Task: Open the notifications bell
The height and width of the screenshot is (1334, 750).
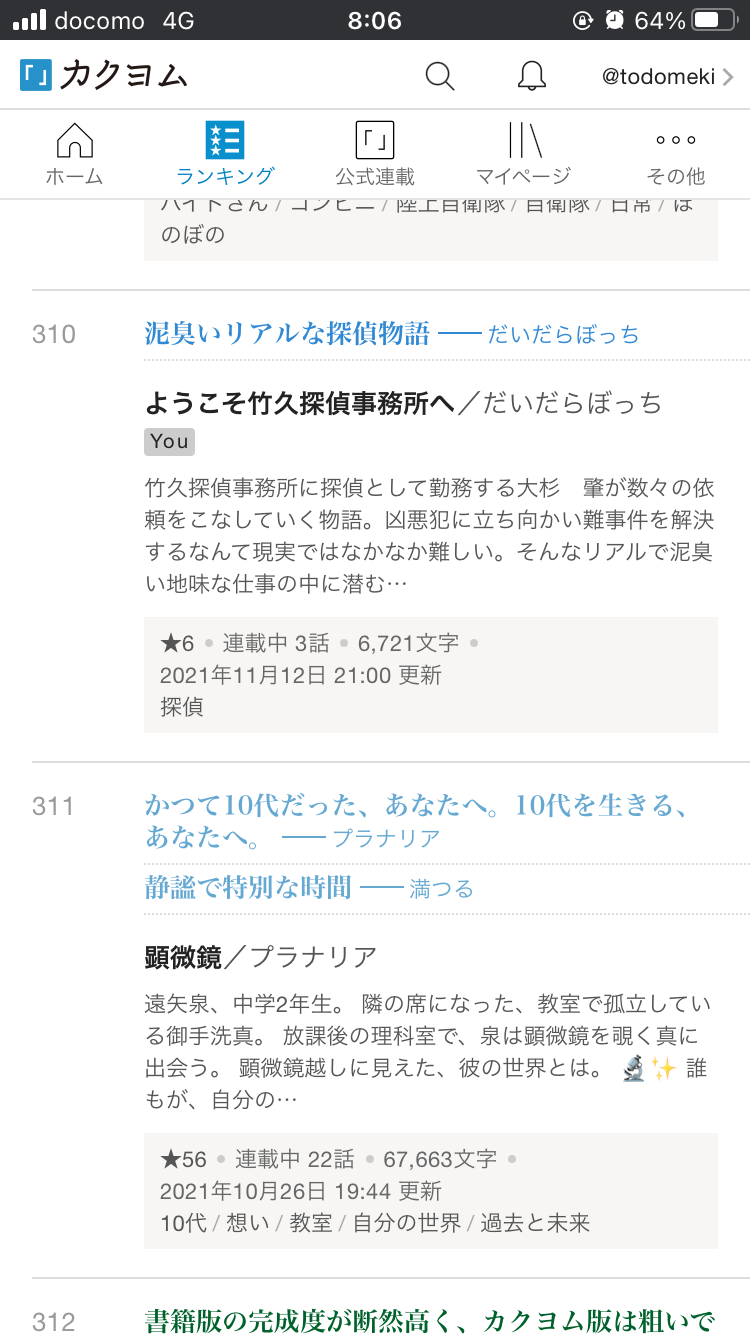Action: pos(532,76)
